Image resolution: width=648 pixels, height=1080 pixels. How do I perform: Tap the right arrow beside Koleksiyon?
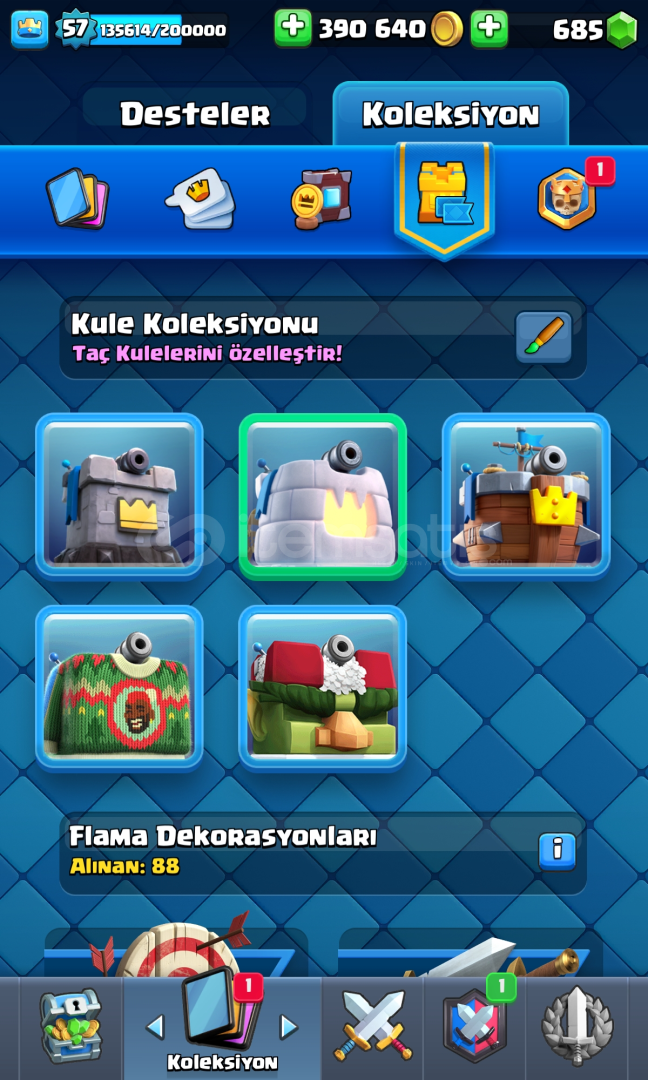(x=289, y=1027)
